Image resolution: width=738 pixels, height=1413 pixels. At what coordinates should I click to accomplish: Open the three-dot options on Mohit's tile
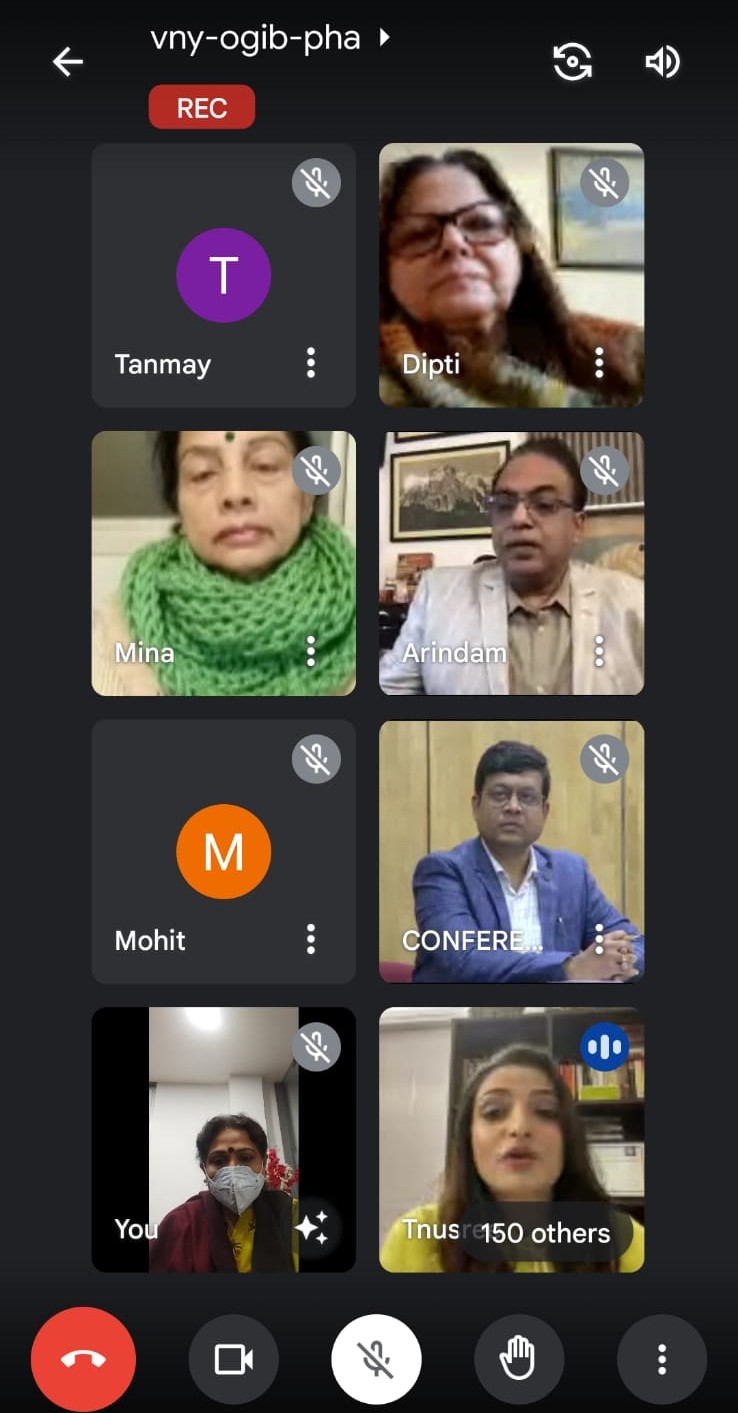[x=311, y=939]
